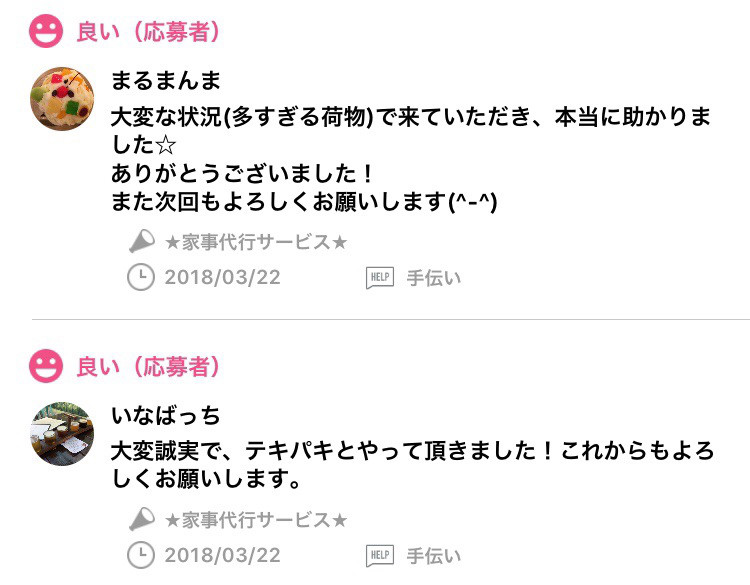Image resolution: width=750 pixels, height=585 pixels.
Task: Open まるまんま's profile picture
Action: point(63,99)
